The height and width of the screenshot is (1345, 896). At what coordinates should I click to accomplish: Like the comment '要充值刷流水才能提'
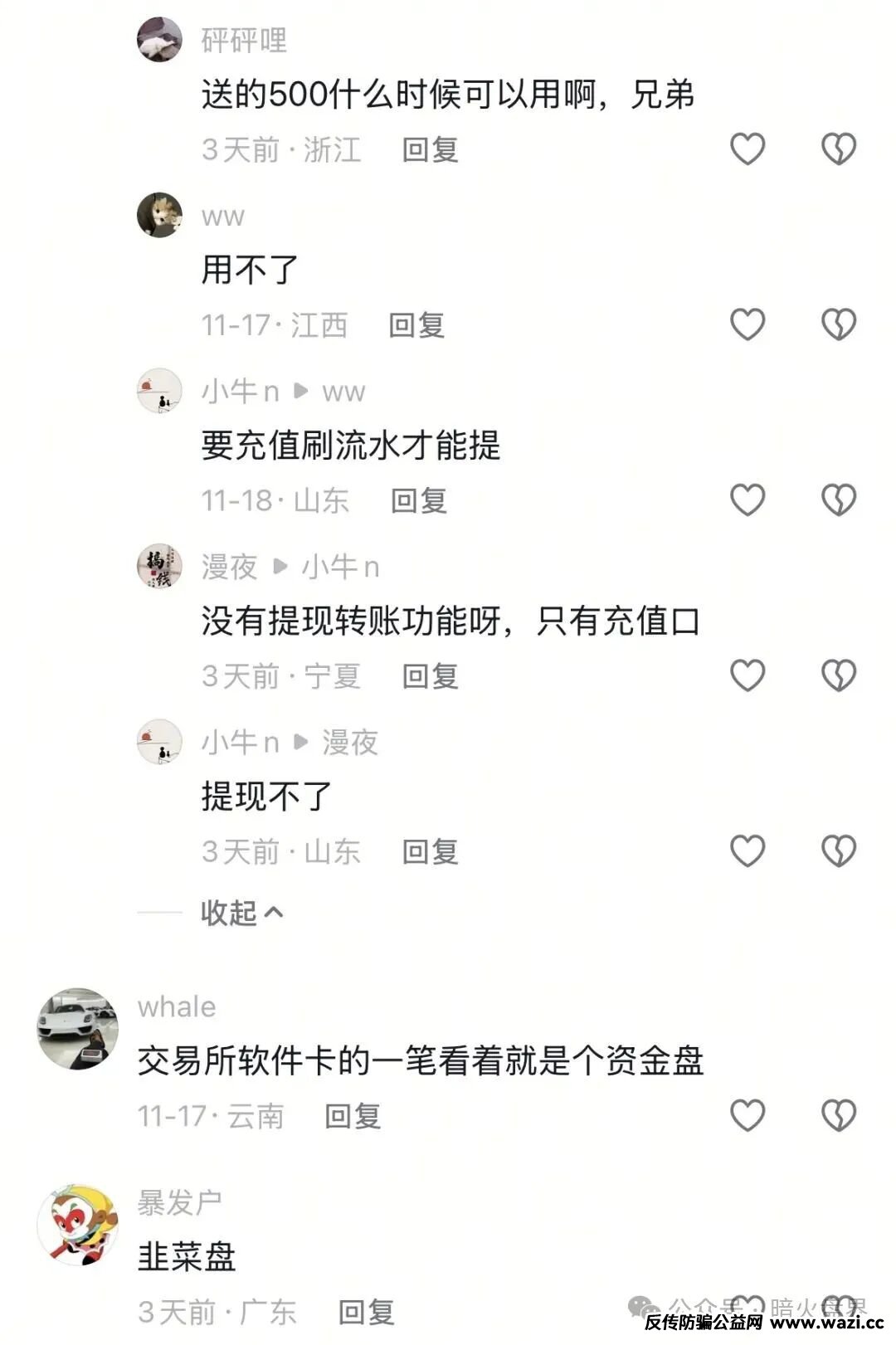(x=747, y=500)
